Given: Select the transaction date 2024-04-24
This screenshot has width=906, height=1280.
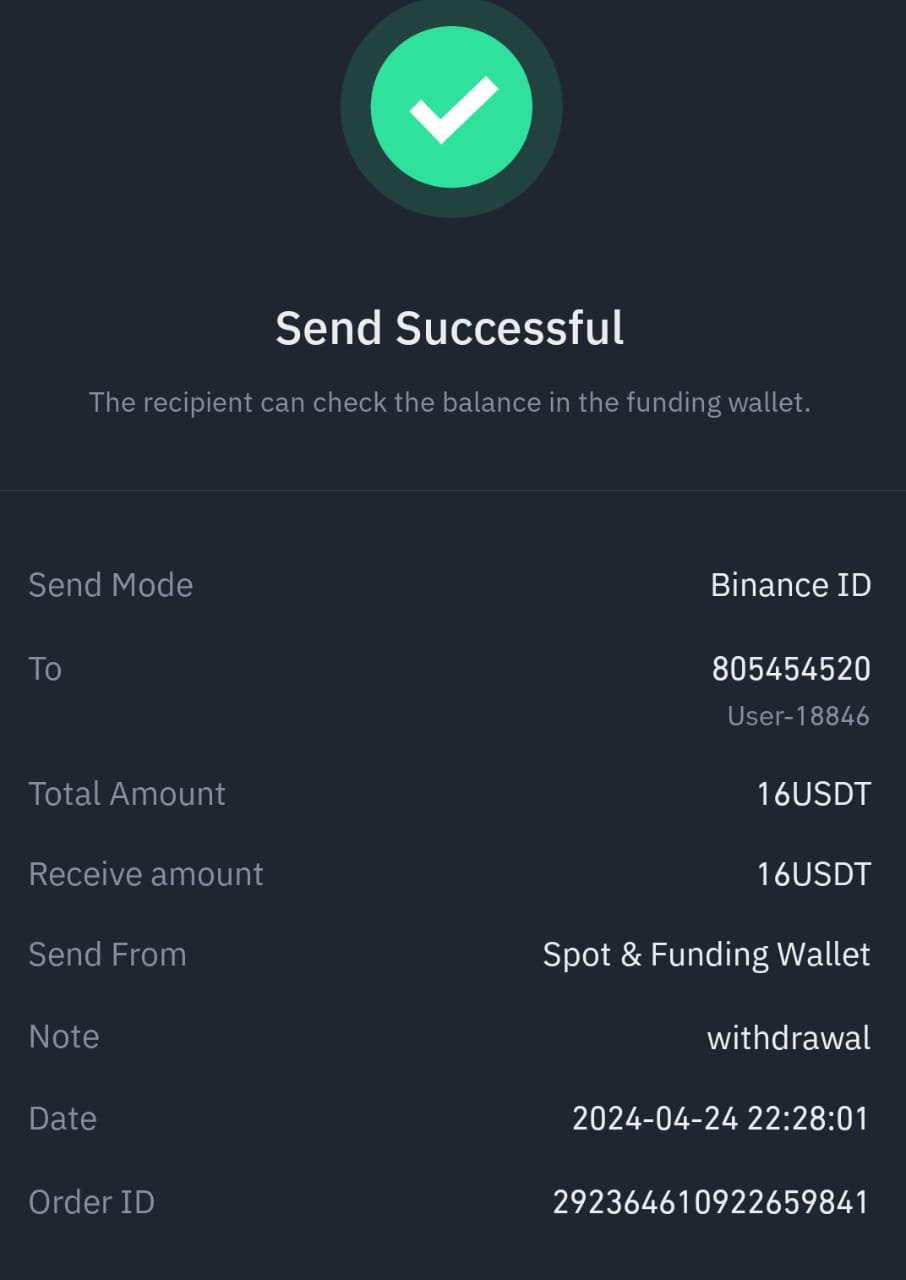Looking at the screenshot, I should pyautogui.click(x=722, y=1118).
